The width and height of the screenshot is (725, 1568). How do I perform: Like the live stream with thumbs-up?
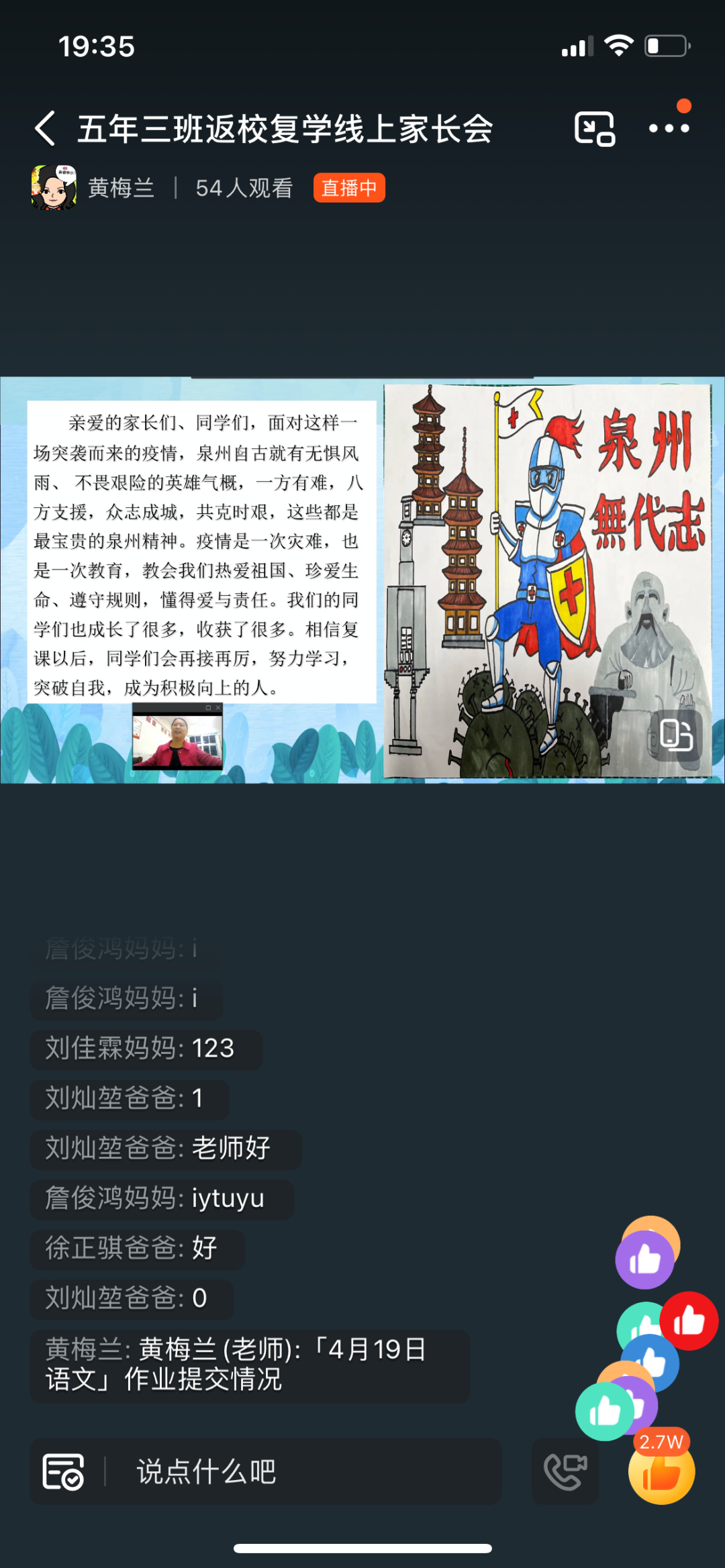pos(661,1473)
